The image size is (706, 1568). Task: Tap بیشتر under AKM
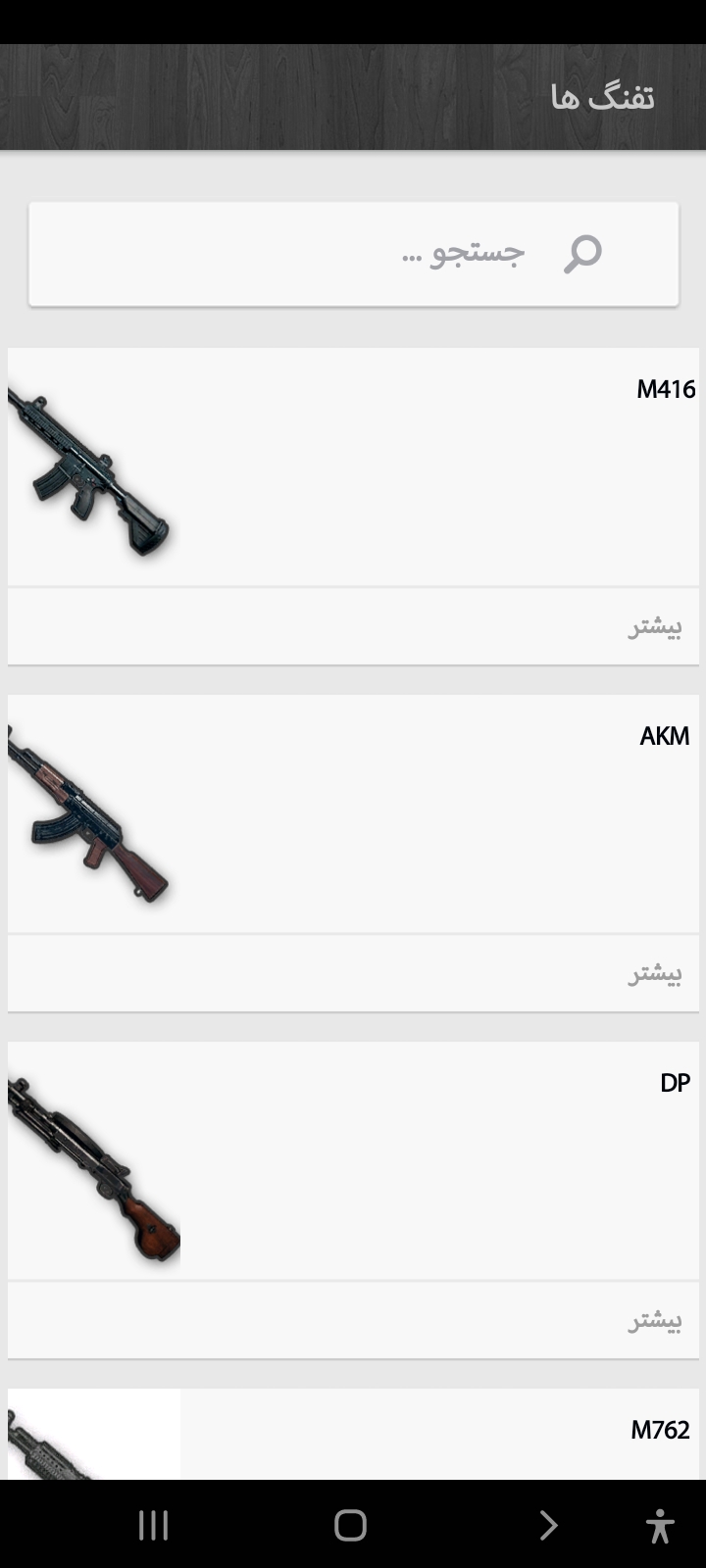pos(654,974)
